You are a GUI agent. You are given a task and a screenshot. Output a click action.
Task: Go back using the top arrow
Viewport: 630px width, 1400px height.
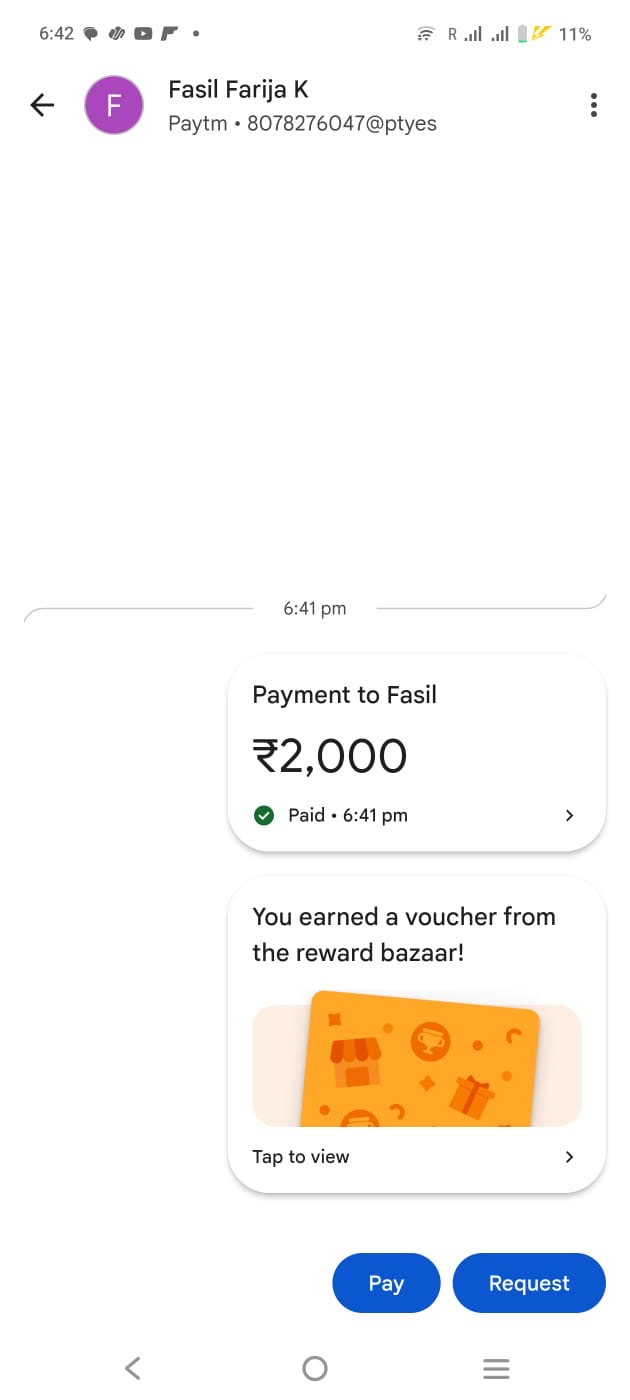(42, 105)
